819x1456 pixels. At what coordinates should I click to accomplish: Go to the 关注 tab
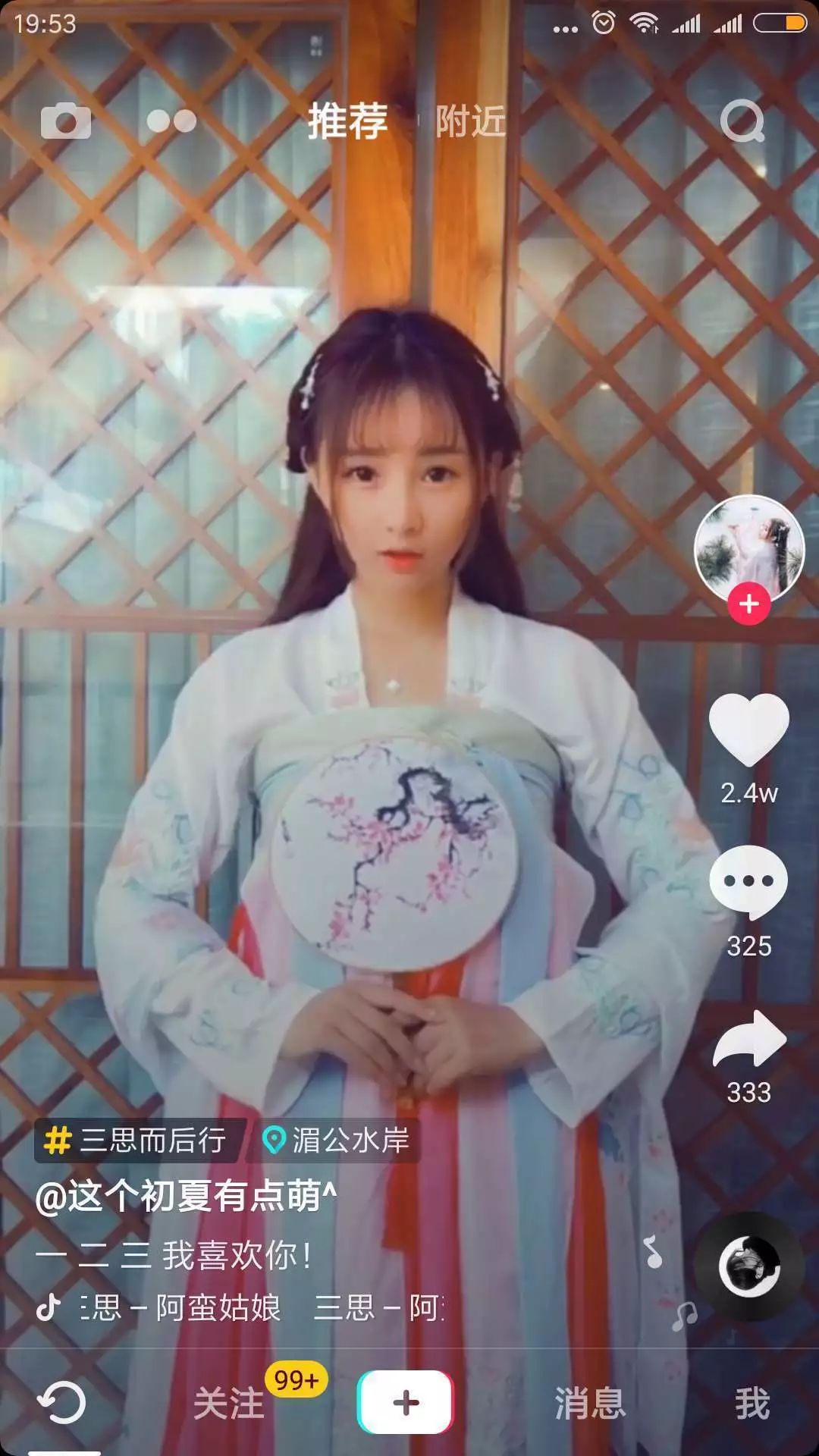pyautogui.click(x=229, y=1404)
